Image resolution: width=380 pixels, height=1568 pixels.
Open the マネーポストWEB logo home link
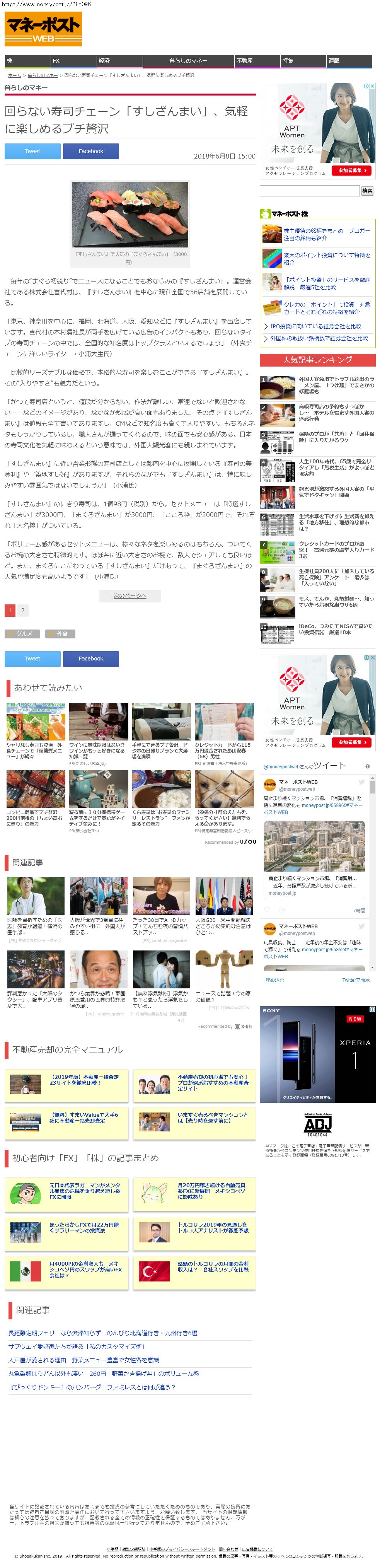[x=43, y=29]
